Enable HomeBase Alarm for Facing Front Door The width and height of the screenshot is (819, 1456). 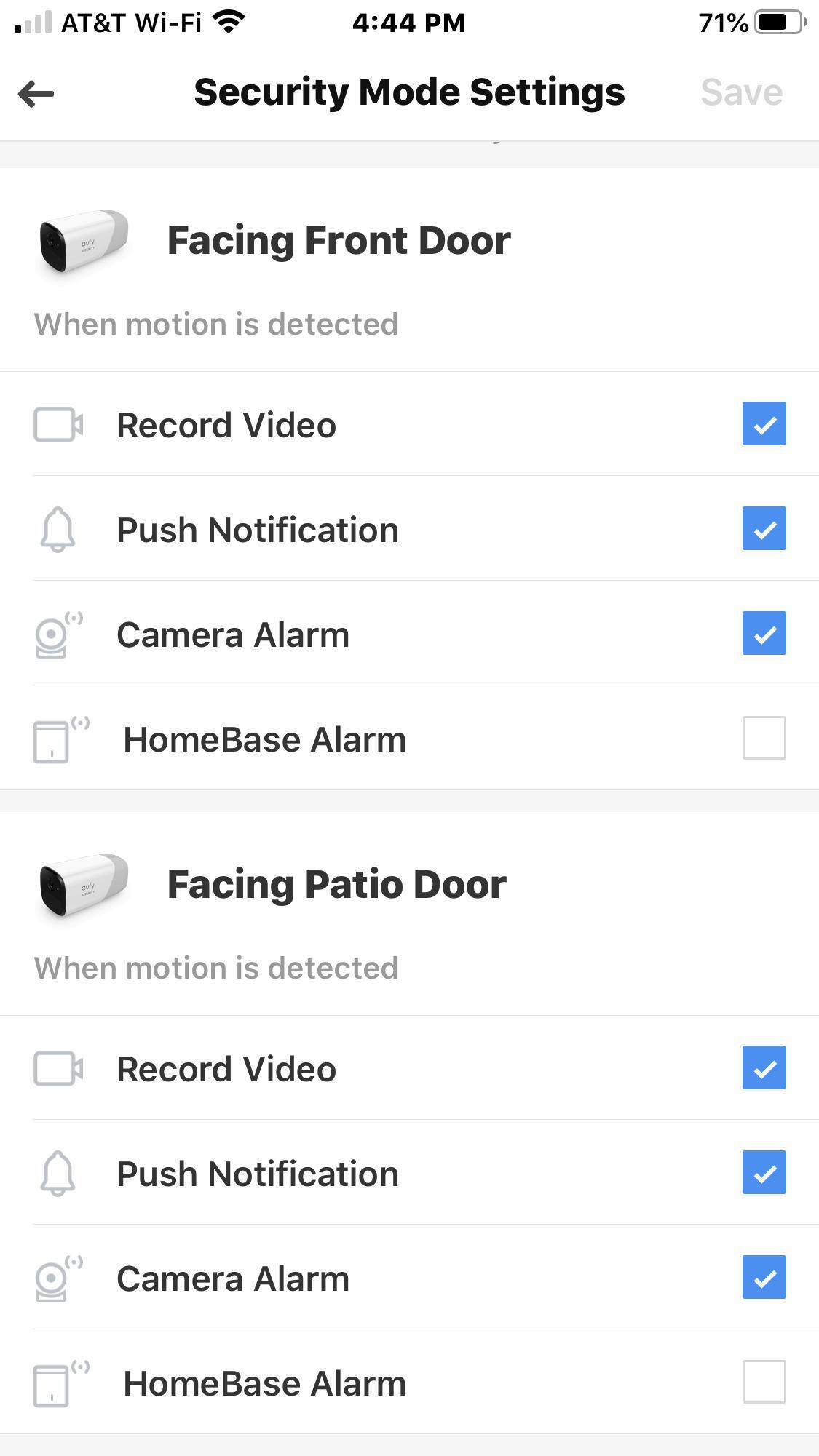coord(764,738)
